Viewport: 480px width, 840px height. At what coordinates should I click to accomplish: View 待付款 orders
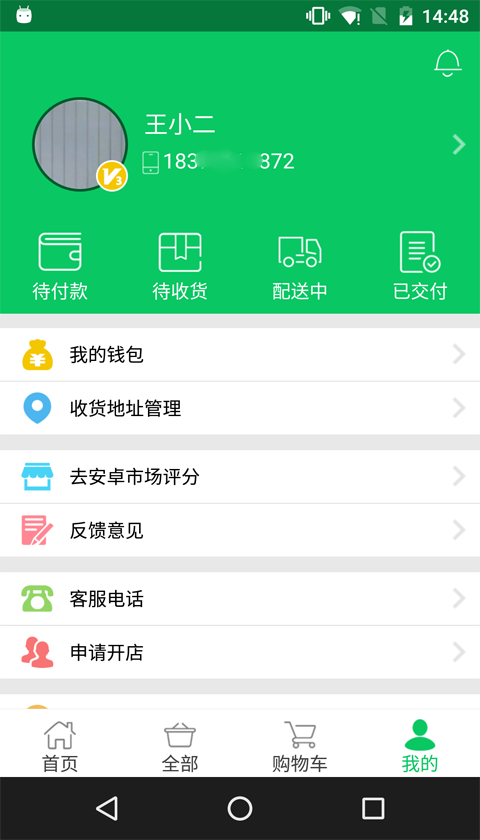[x=60, y=266]
